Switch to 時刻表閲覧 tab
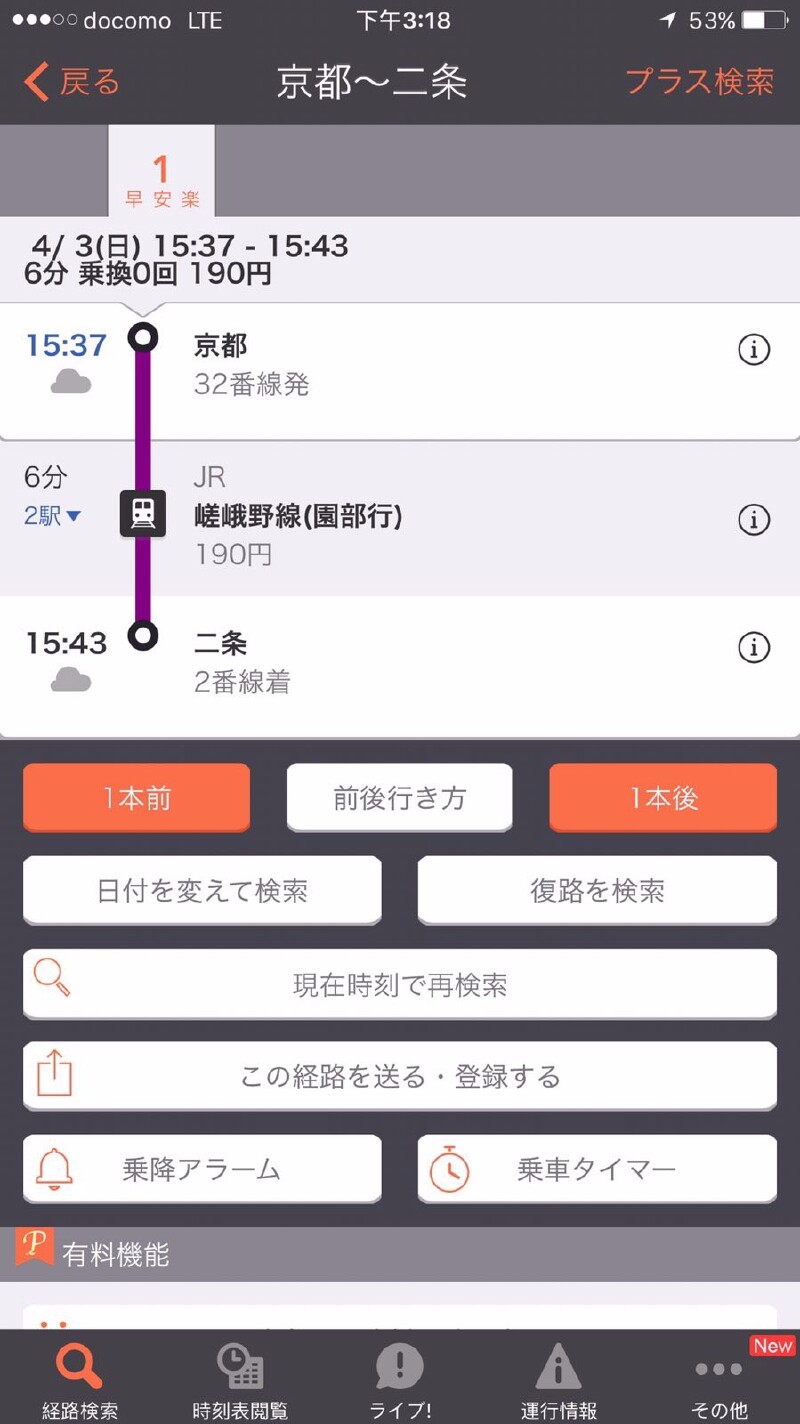This screenshot has height=1424, width=800. 241,1379
